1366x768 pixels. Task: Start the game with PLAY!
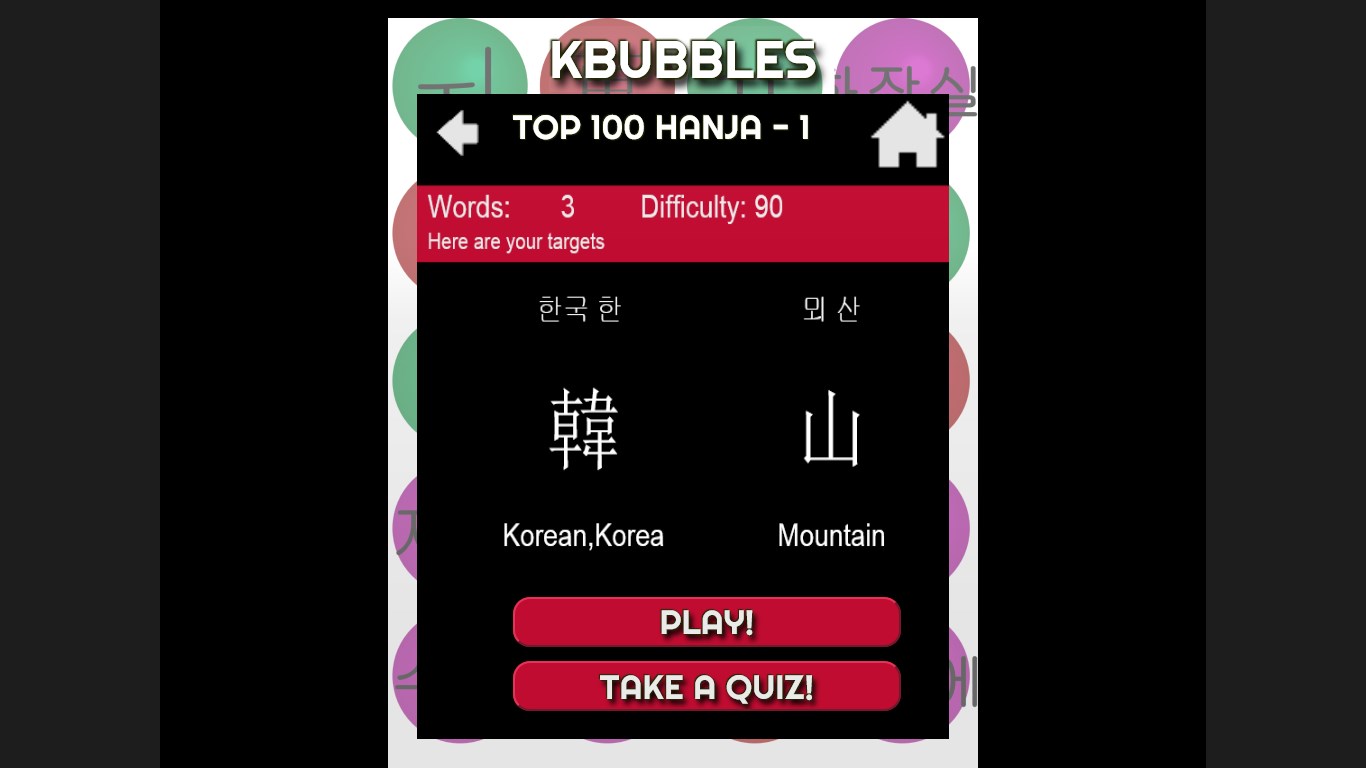[707, 622]
